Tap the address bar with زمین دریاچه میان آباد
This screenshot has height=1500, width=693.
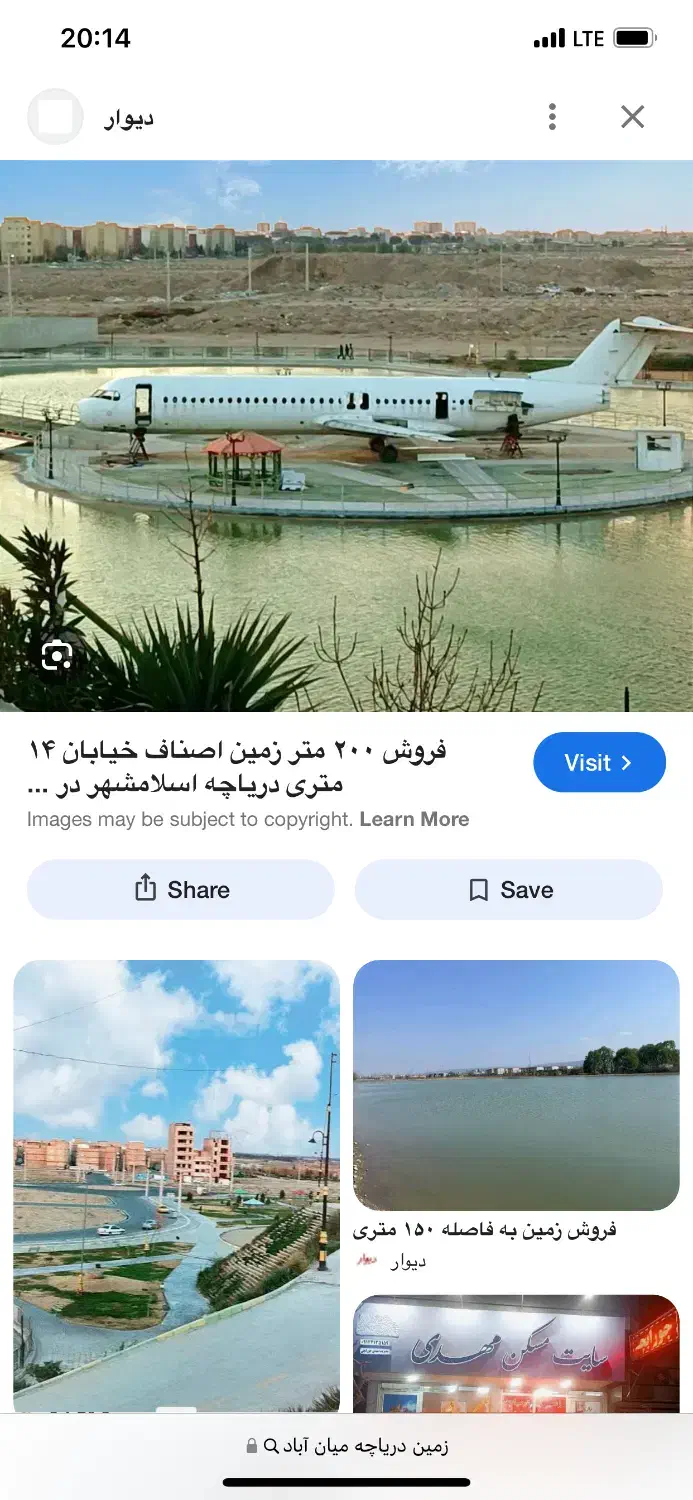coord(346,1446)
